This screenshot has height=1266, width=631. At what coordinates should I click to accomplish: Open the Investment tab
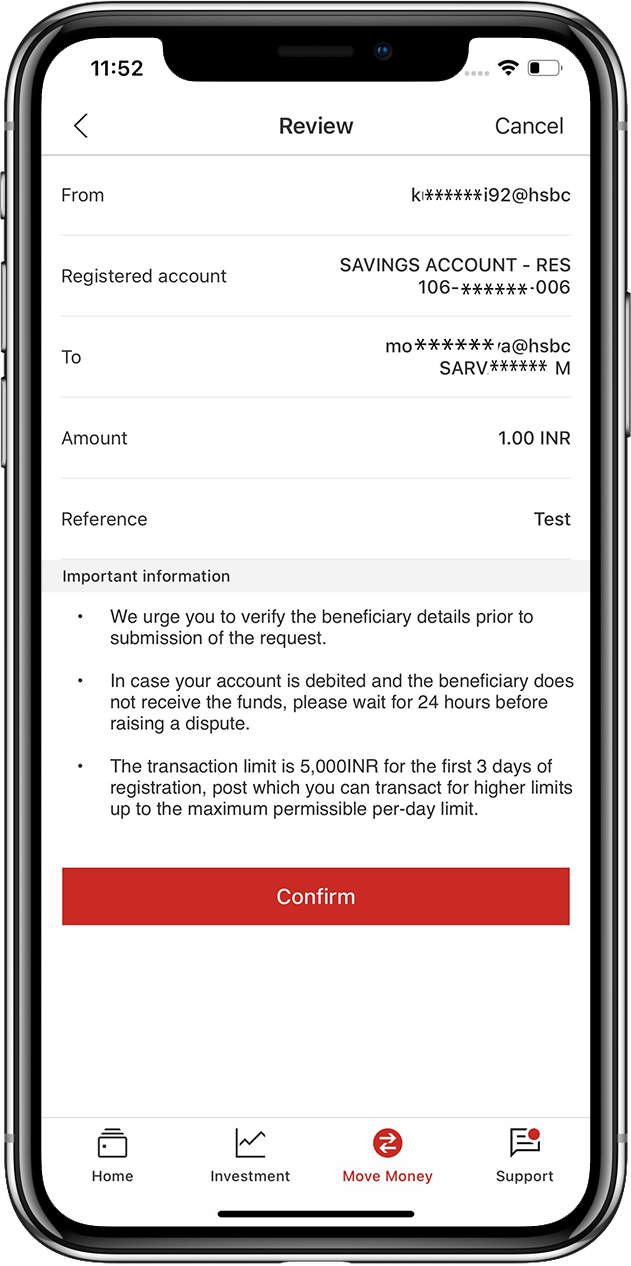pyautogui.click(x=250, y=1155)
